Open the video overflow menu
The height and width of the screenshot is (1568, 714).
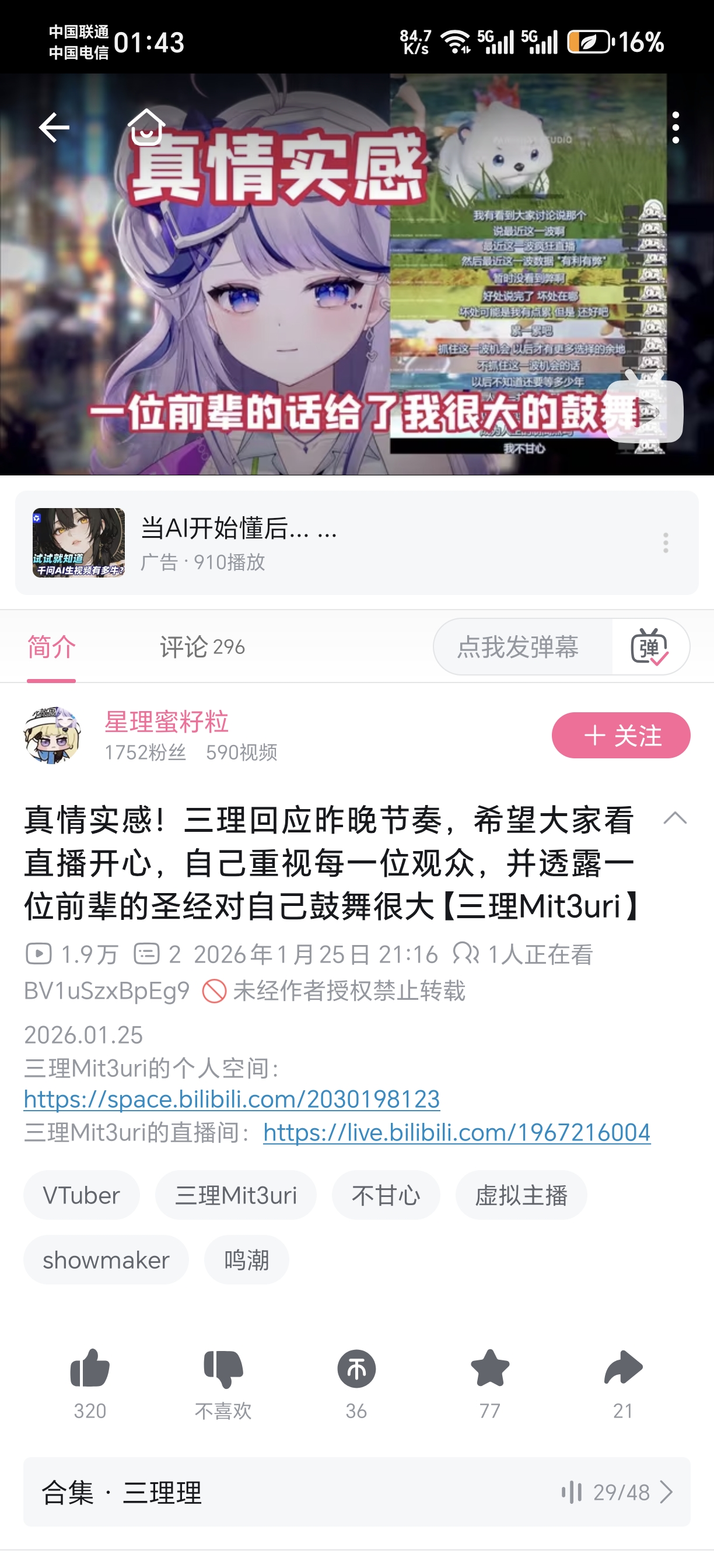click(x=675, y=128)
